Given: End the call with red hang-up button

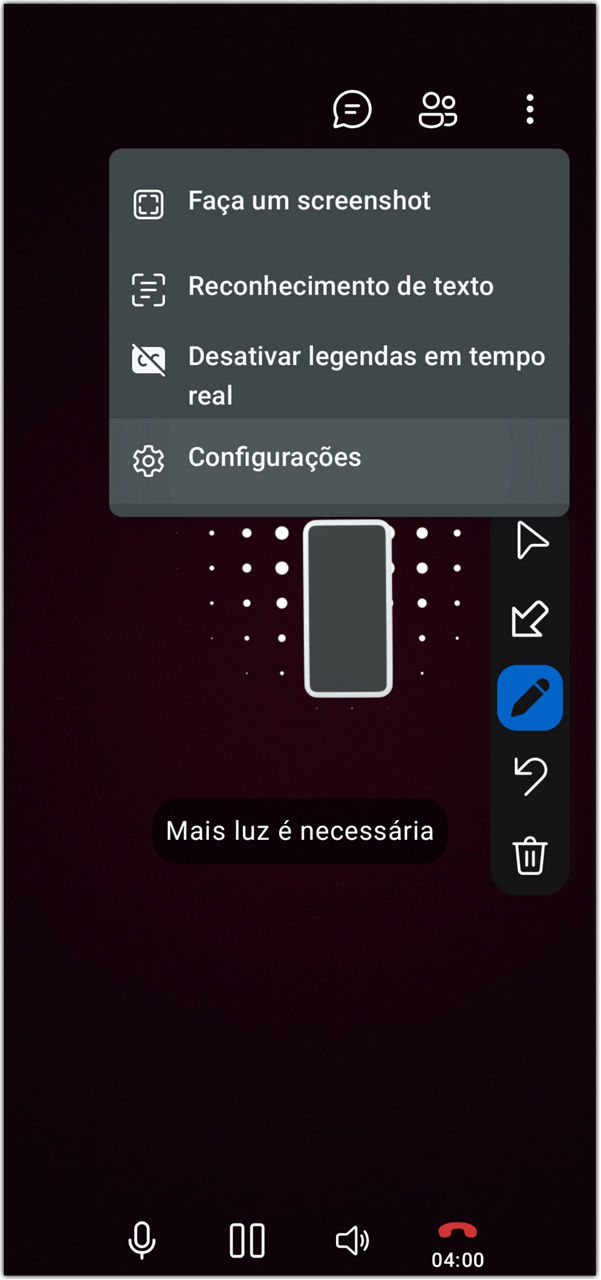Looking at the screenshot, I should 457,1234.
